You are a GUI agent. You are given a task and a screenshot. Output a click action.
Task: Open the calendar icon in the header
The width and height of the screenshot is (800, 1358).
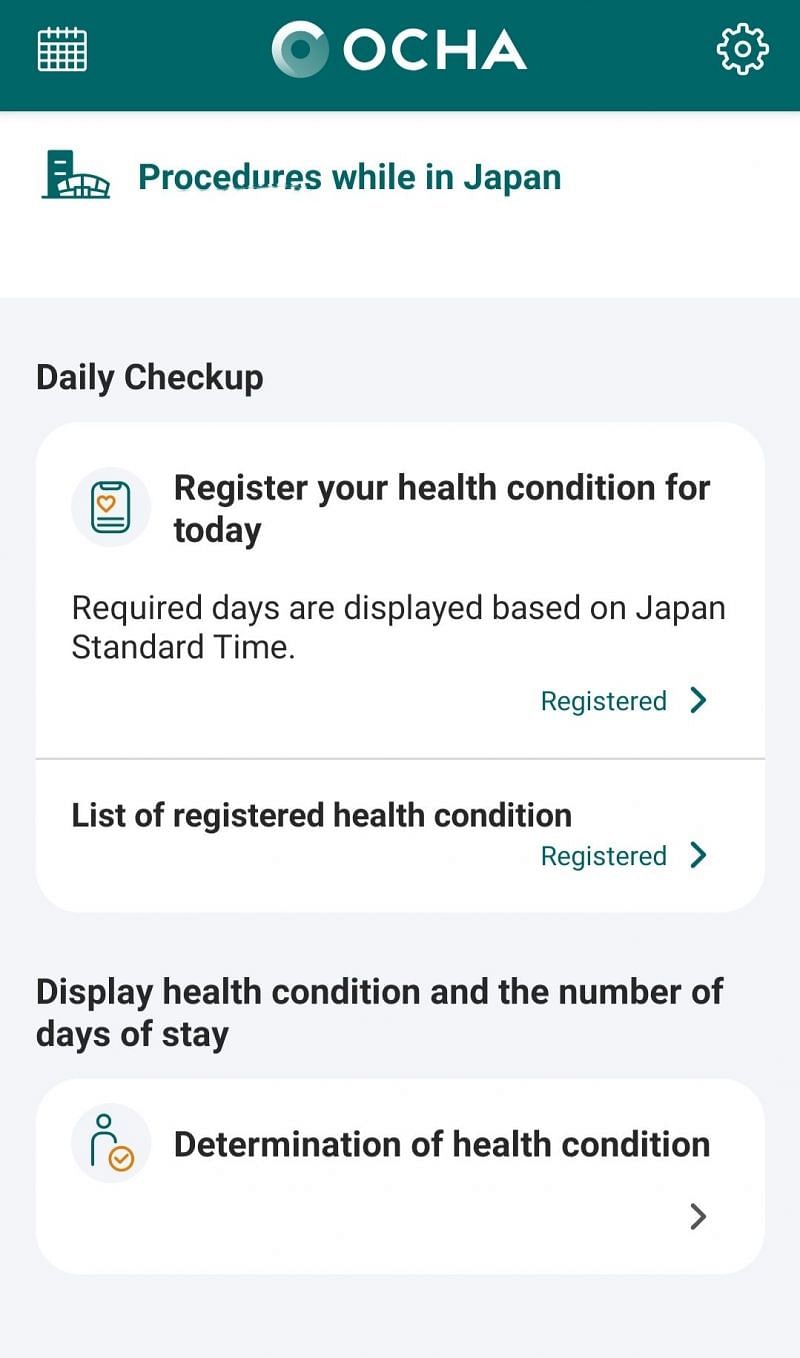click(x=62, y=50)
